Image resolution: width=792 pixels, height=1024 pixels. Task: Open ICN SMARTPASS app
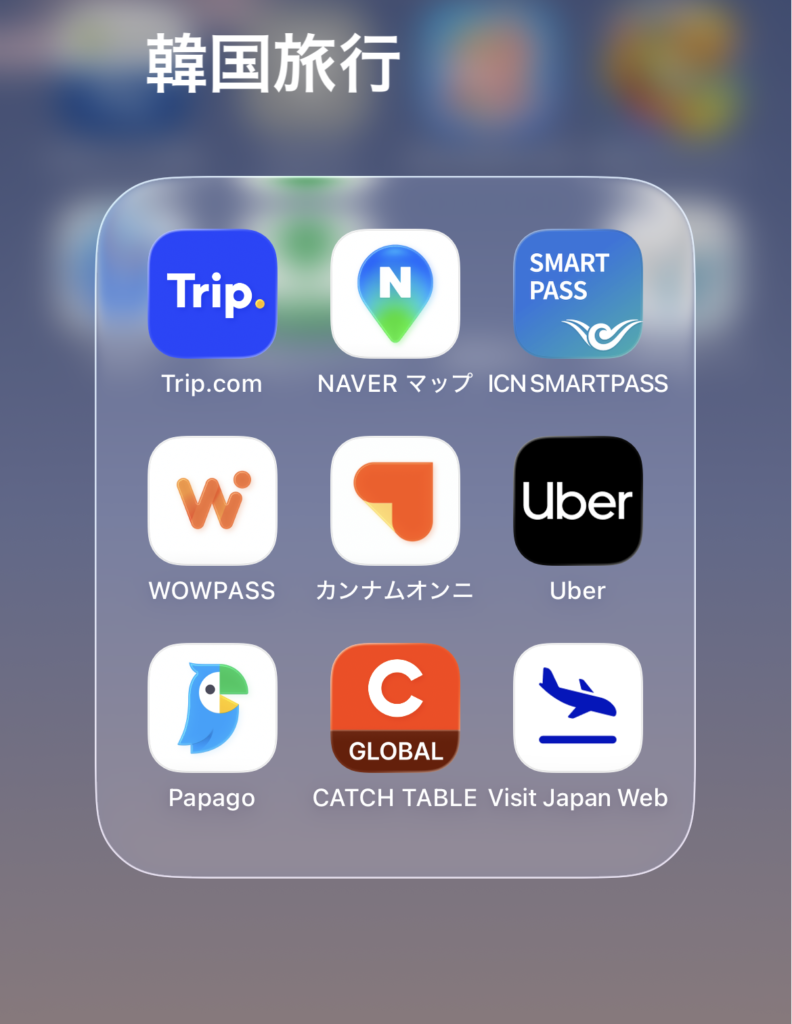point(578,294)
